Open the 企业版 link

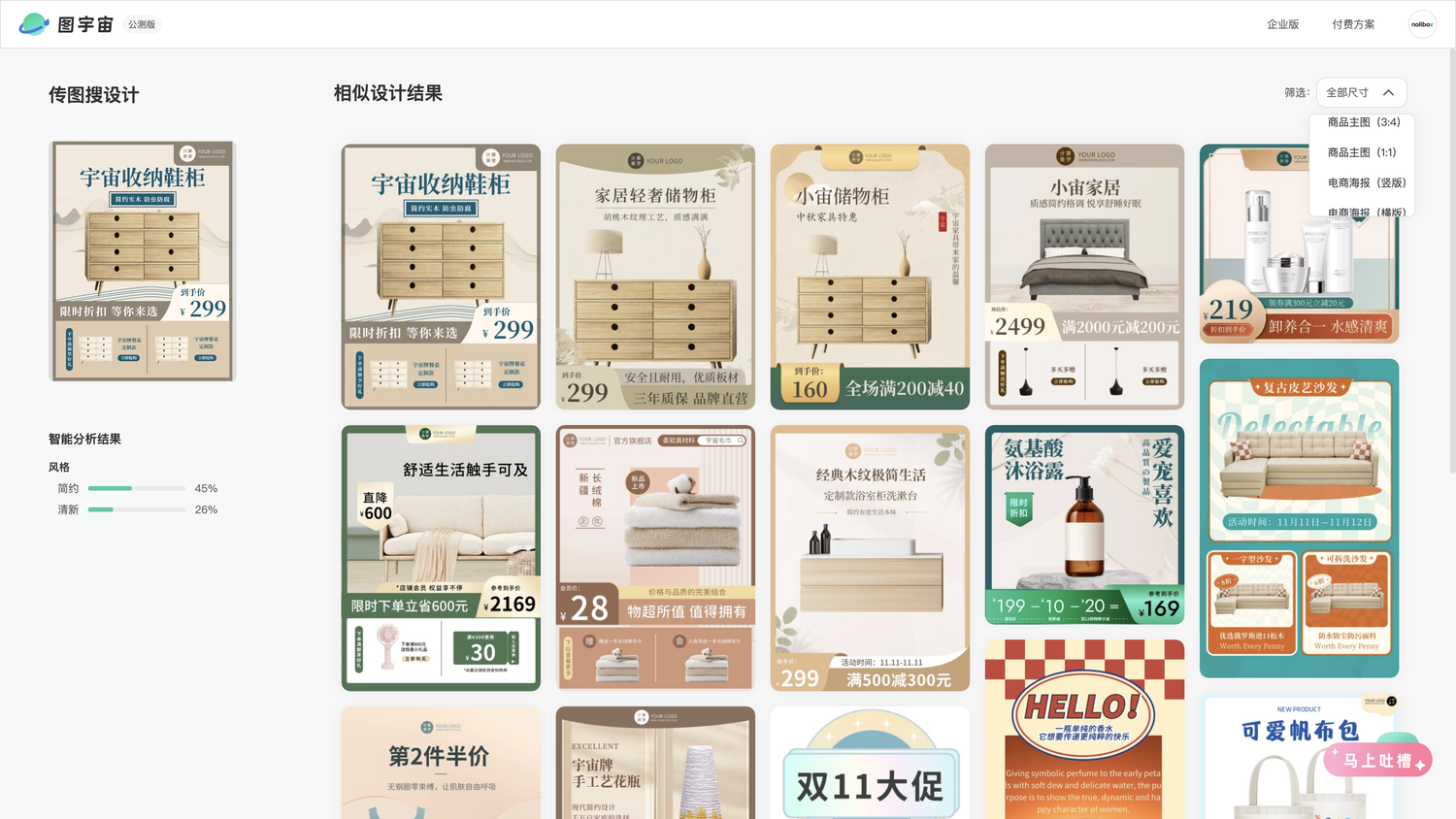pos(1282,24)
